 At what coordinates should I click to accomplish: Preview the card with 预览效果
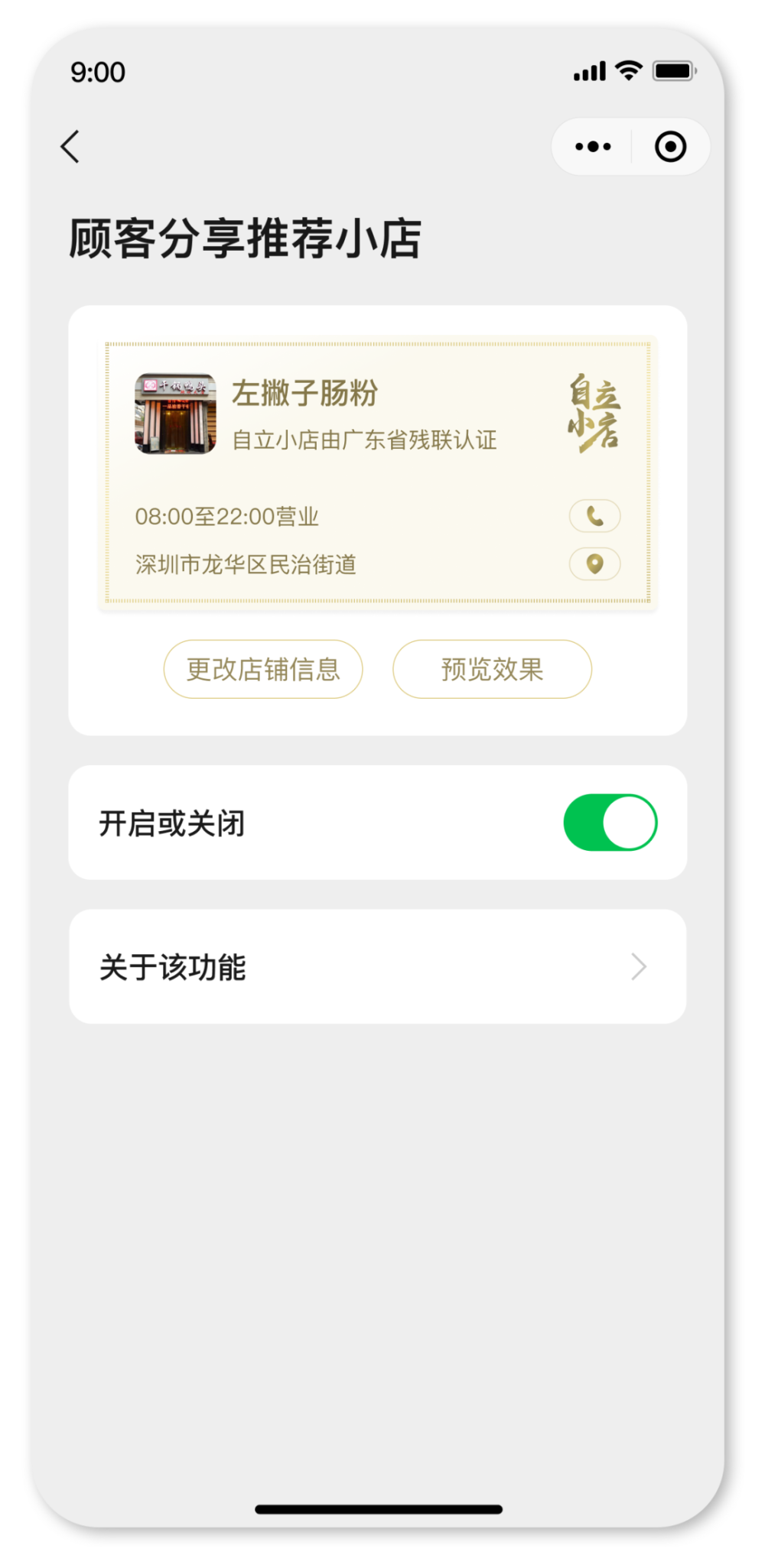point(492,669)
